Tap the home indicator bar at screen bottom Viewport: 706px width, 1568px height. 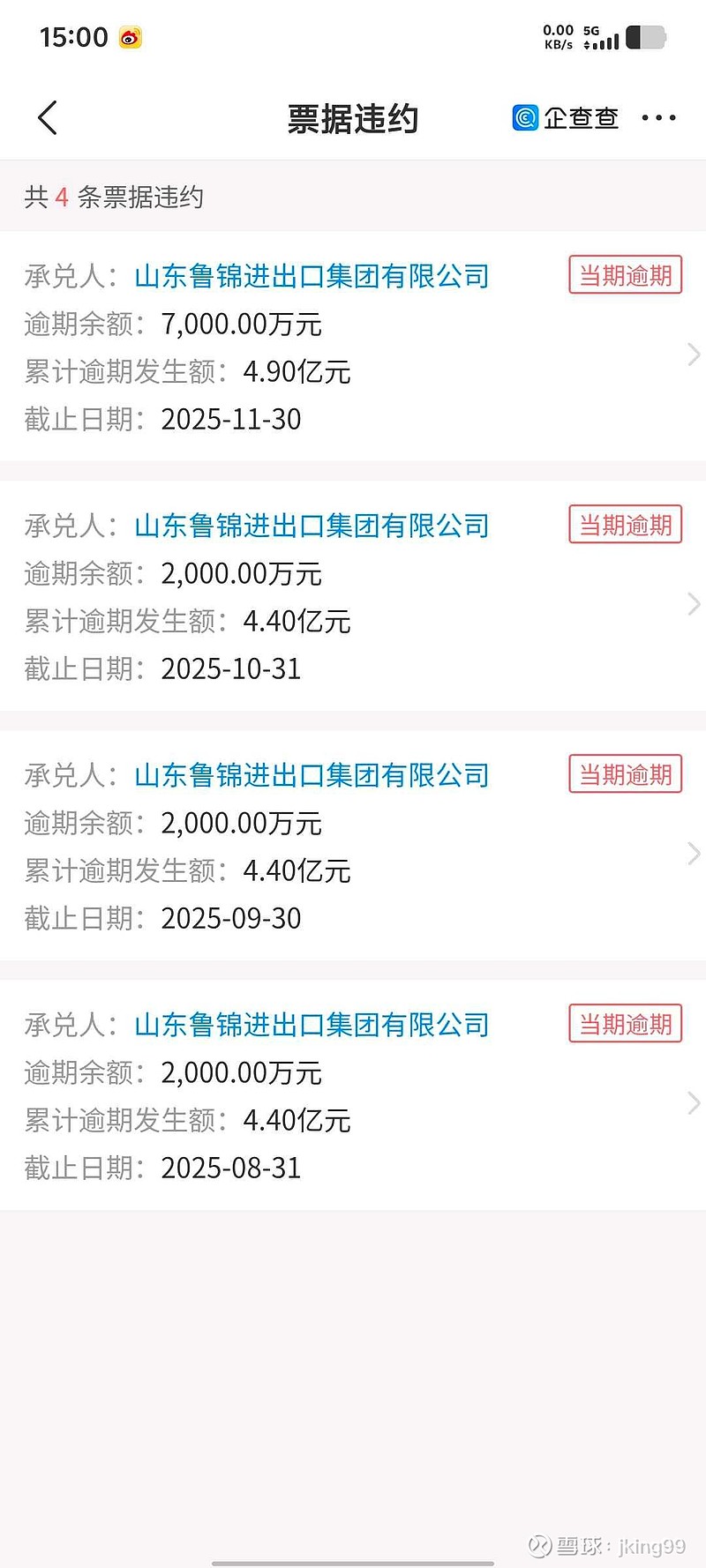click(353, 1564)
